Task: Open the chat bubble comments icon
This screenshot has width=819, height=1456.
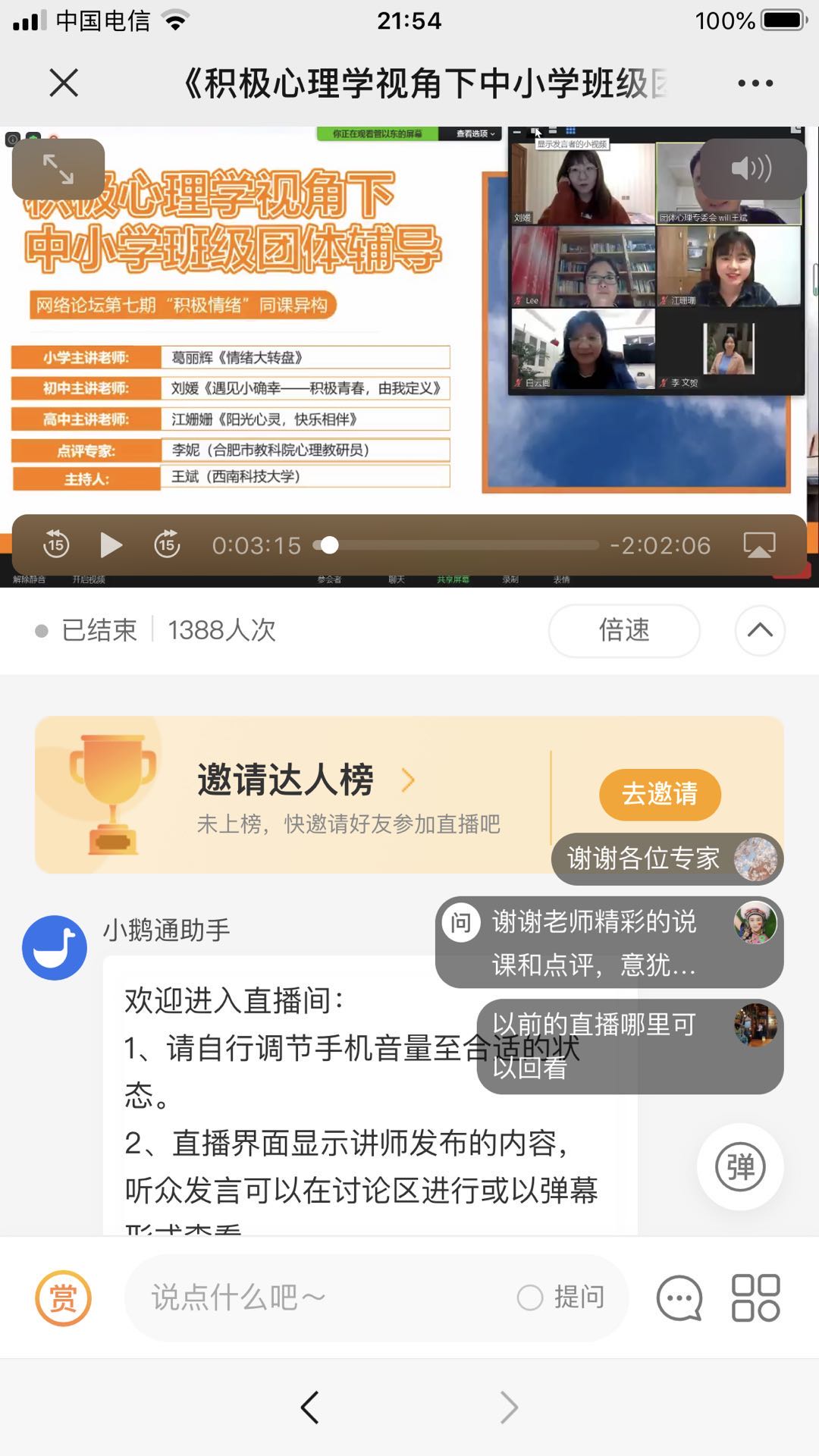Action: [679, 1298]
